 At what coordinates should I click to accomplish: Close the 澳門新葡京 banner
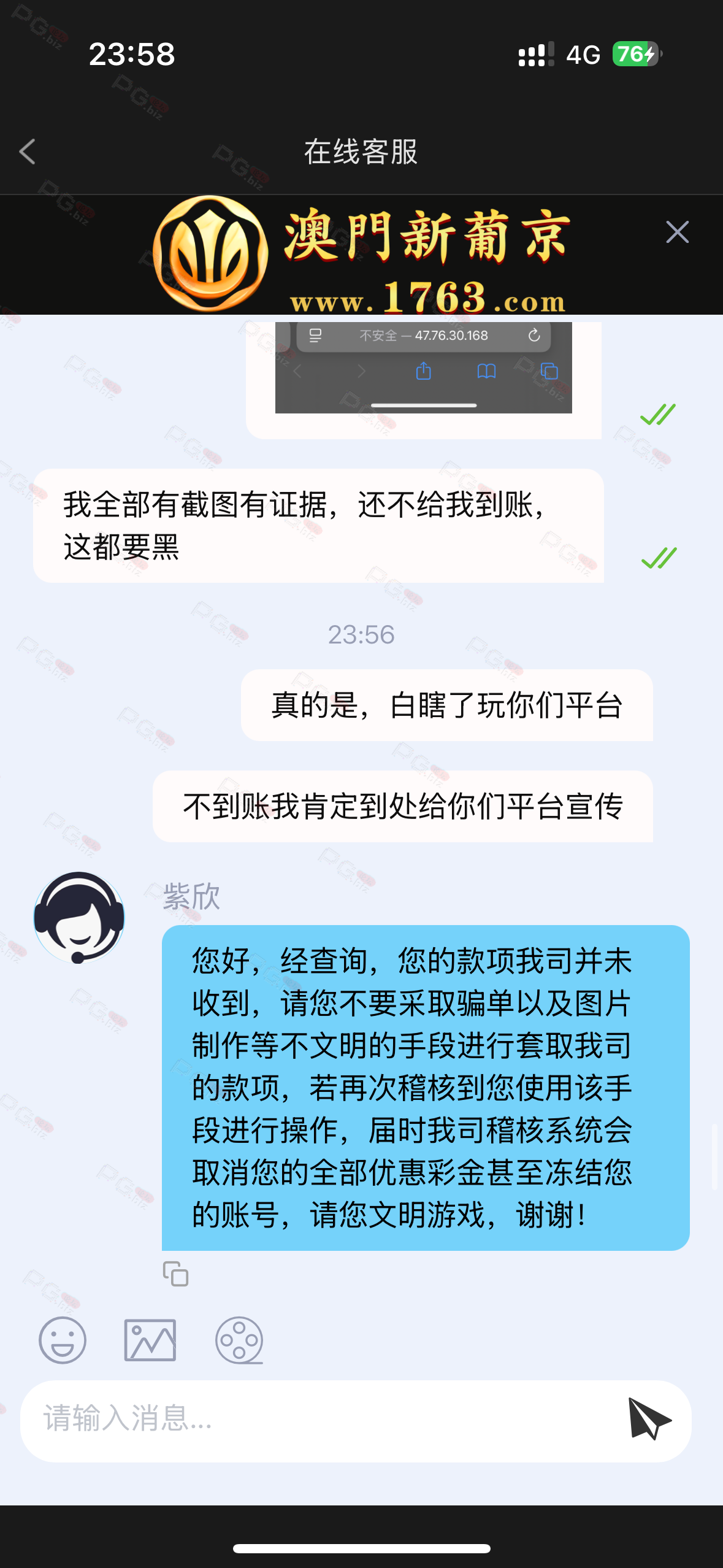(x=677, y=233)
